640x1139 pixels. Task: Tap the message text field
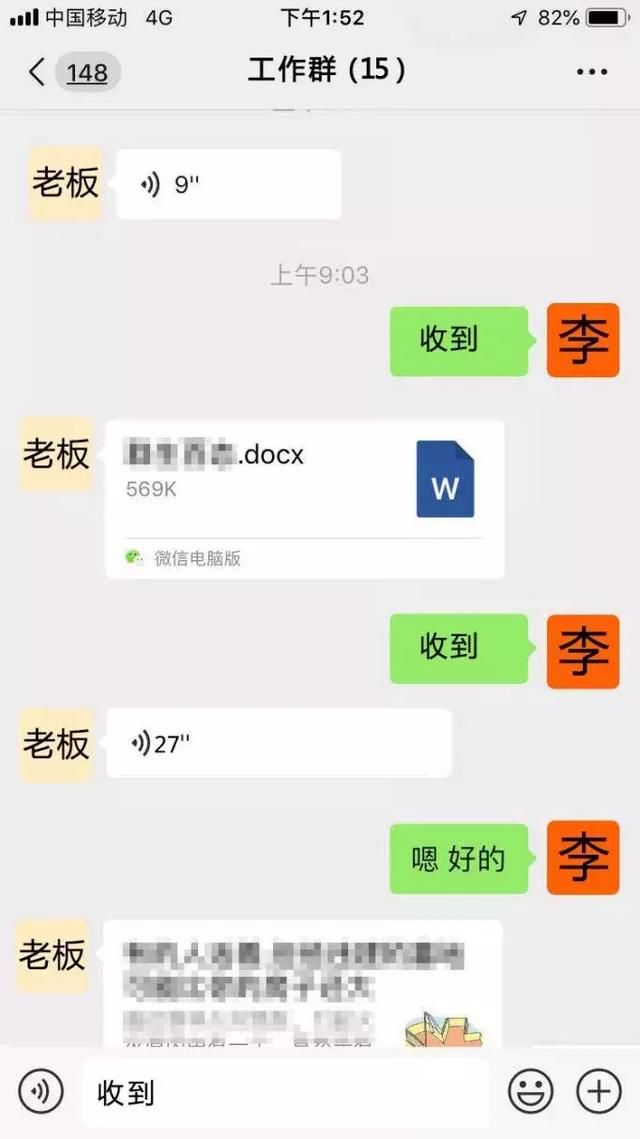285,1092
